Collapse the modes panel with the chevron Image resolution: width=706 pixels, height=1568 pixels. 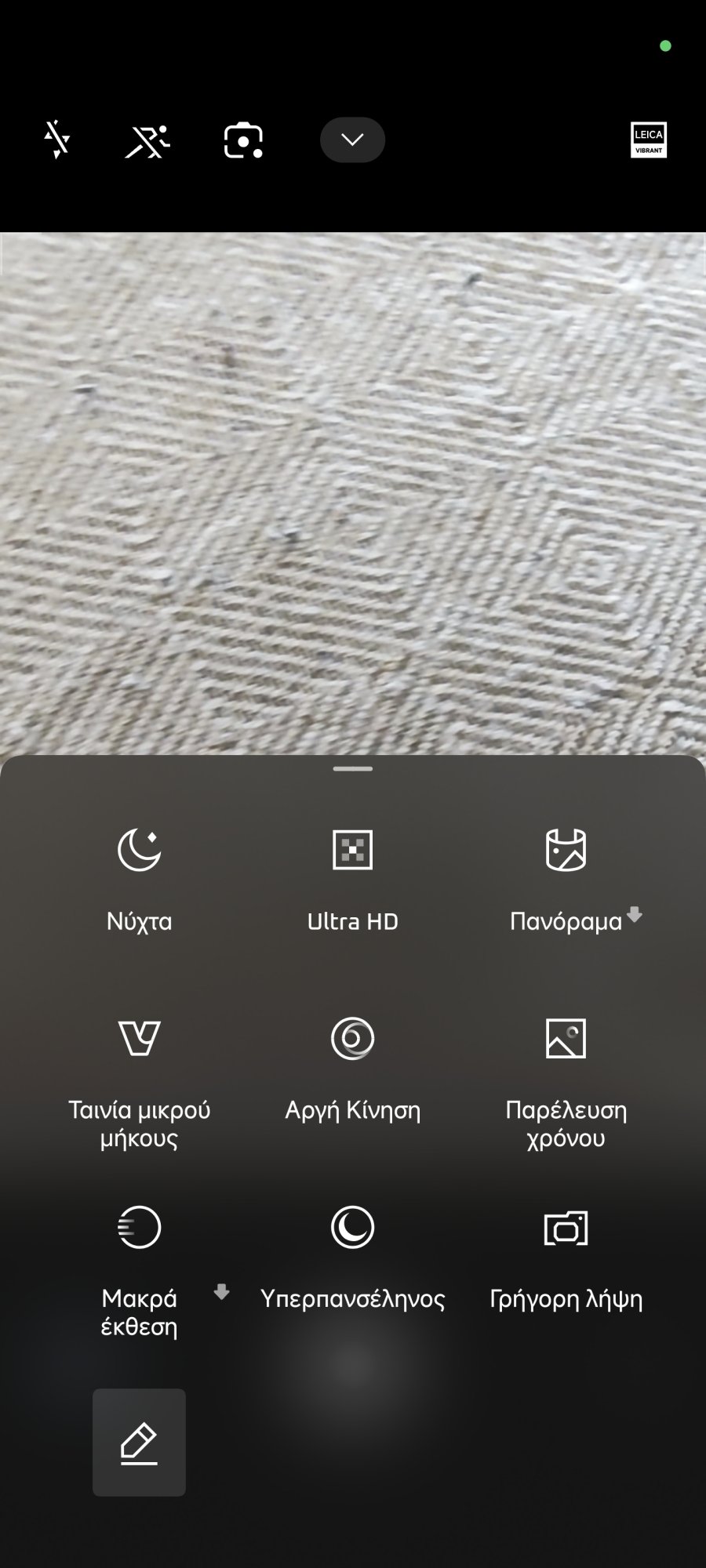[352, 139]
